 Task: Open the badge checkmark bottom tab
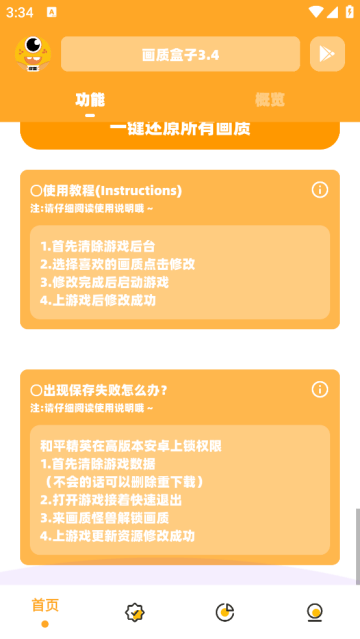tap(135, 613)
